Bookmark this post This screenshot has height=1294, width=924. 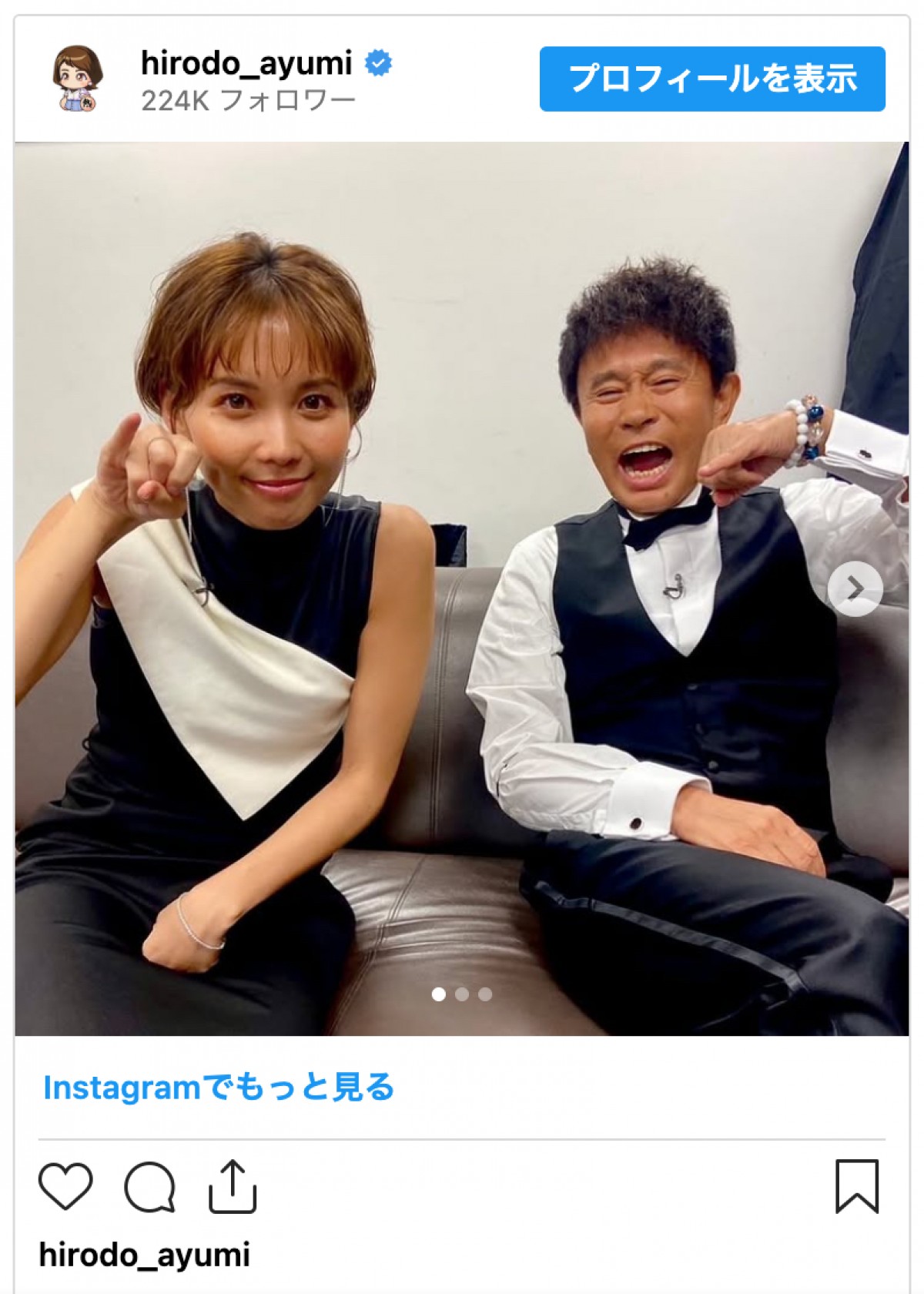point(856,1186)
